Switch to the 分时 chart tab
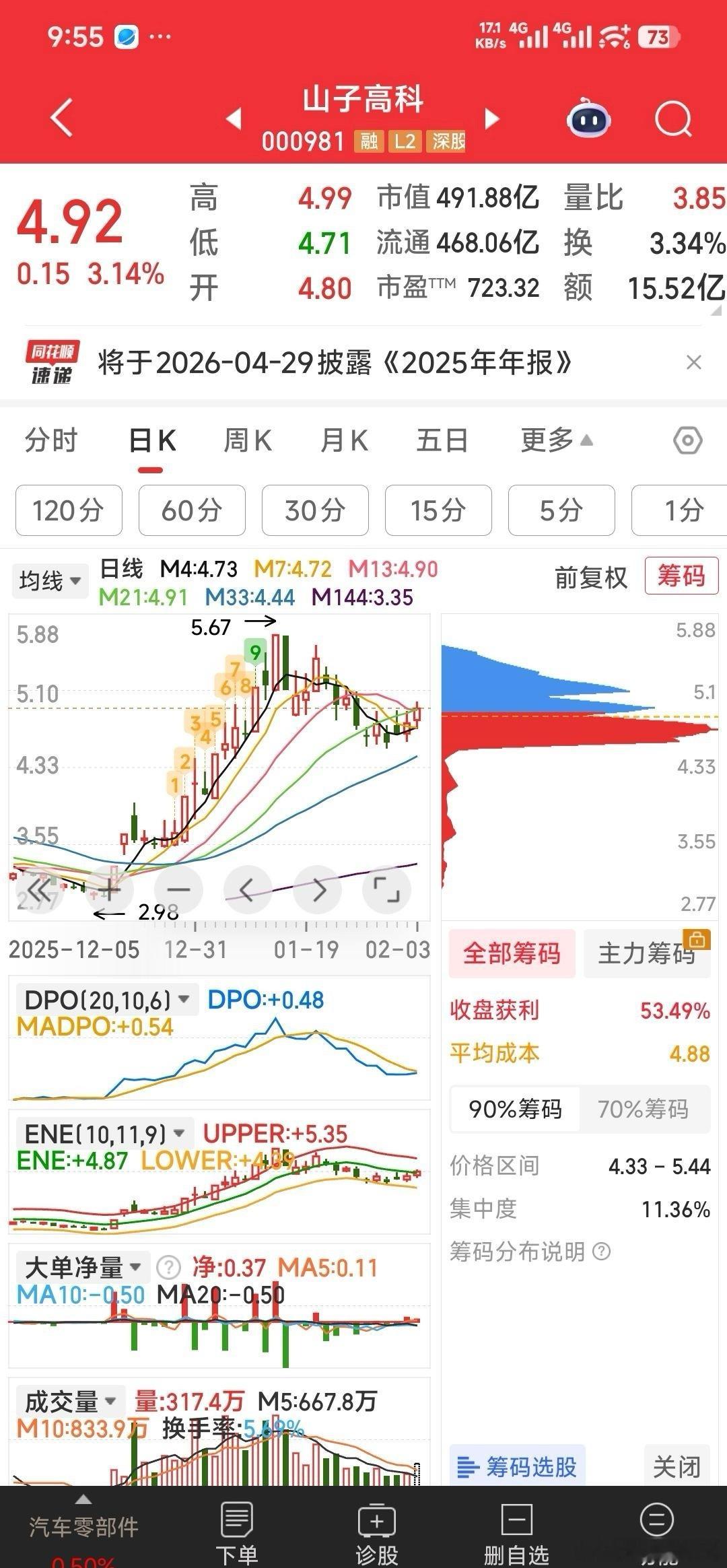This screenshot has height=1568, width=727. (51, 441)
